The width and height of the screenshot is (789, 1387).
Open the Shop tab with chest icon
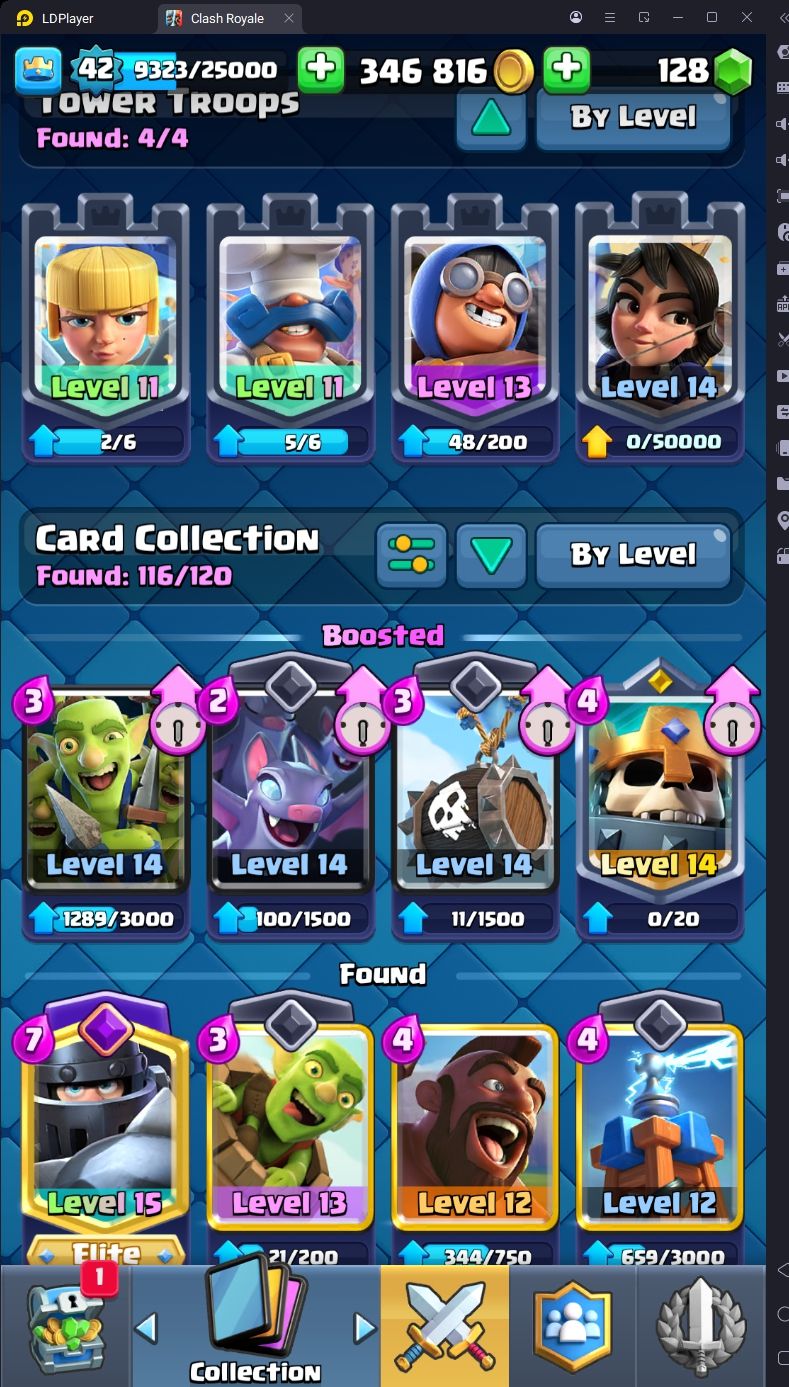pyautogui.click(x=66, y=1325)
